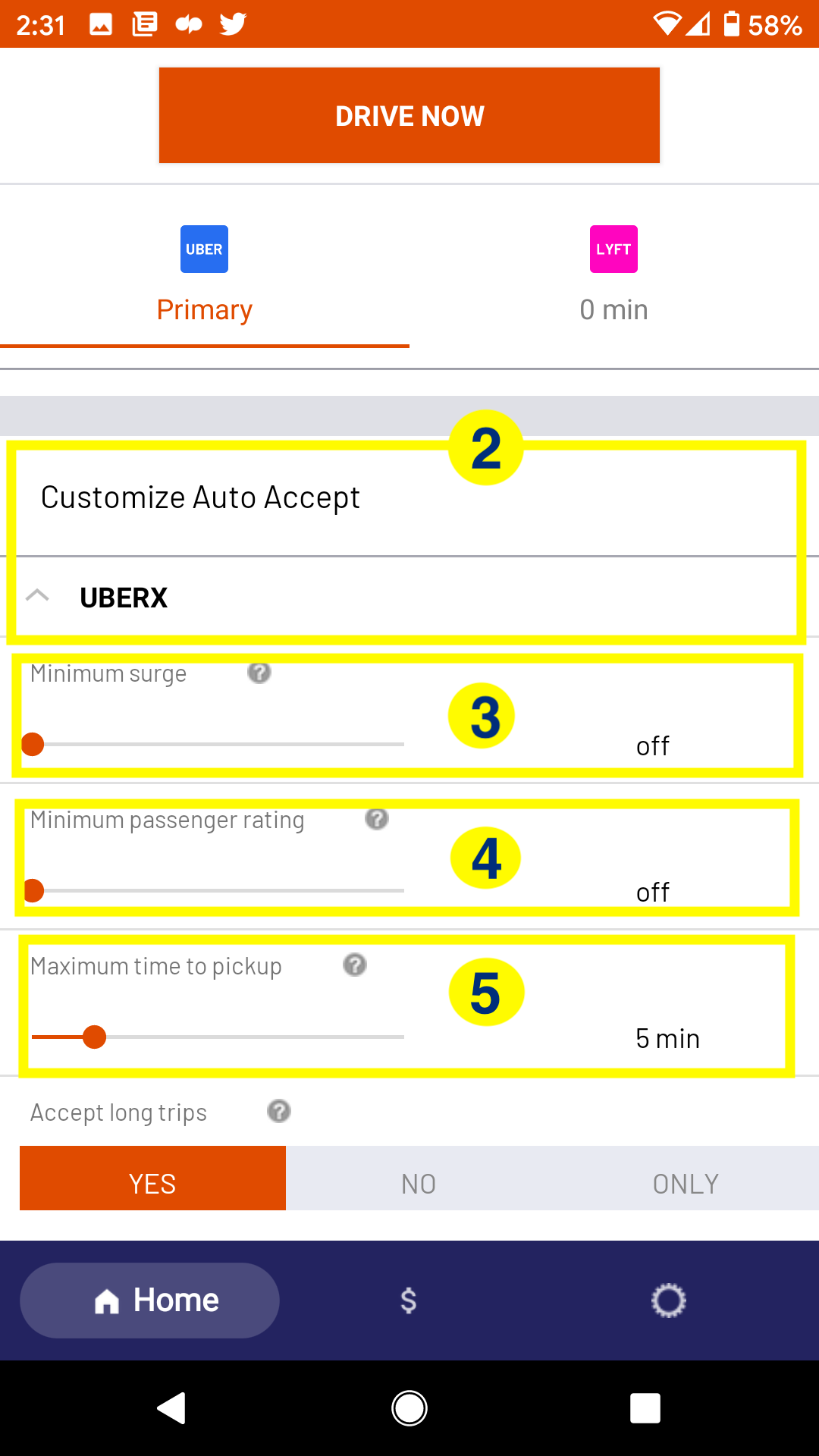Open the earnings dollar tab

click(x=409, y=1301)
